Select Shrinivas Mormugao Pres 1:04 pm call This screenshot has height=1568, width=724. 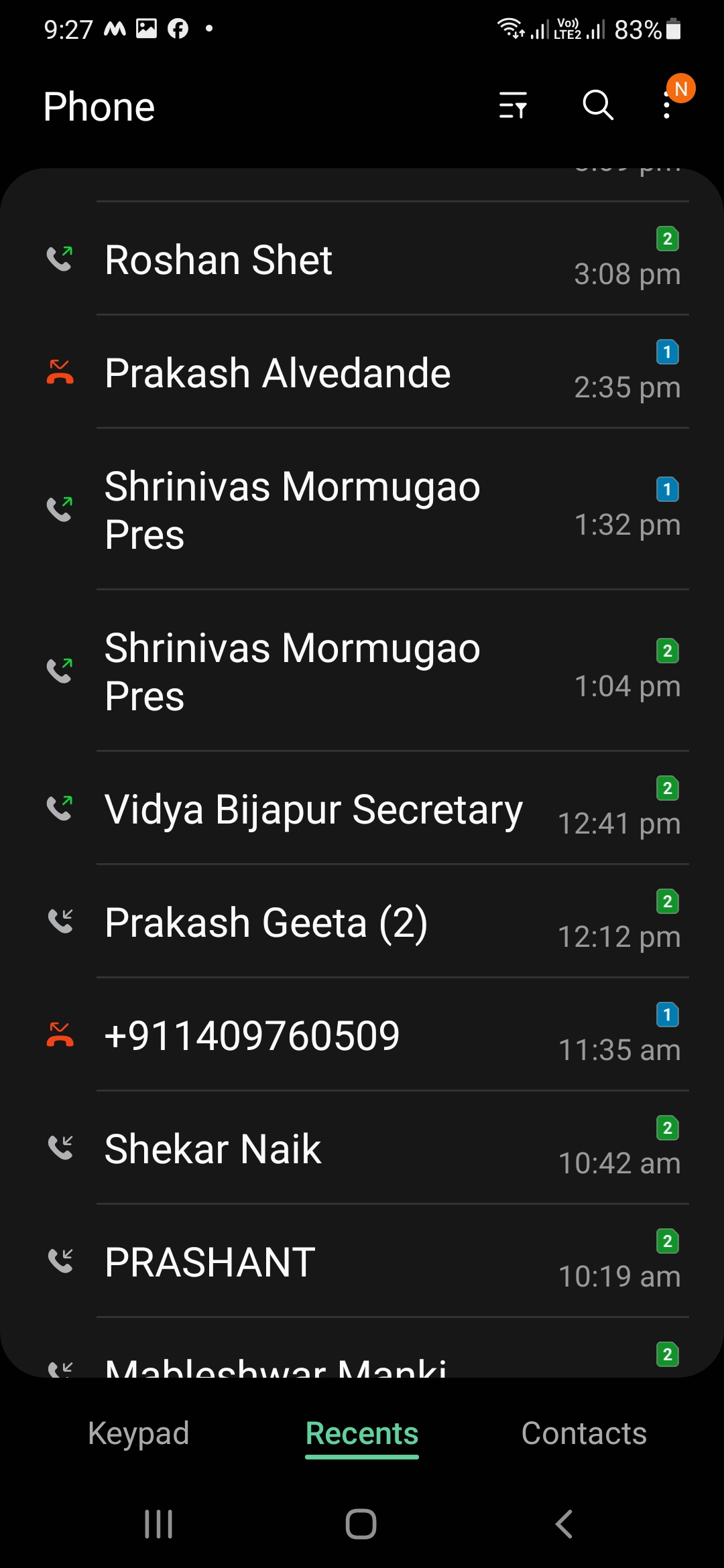(x=362, y=671)
